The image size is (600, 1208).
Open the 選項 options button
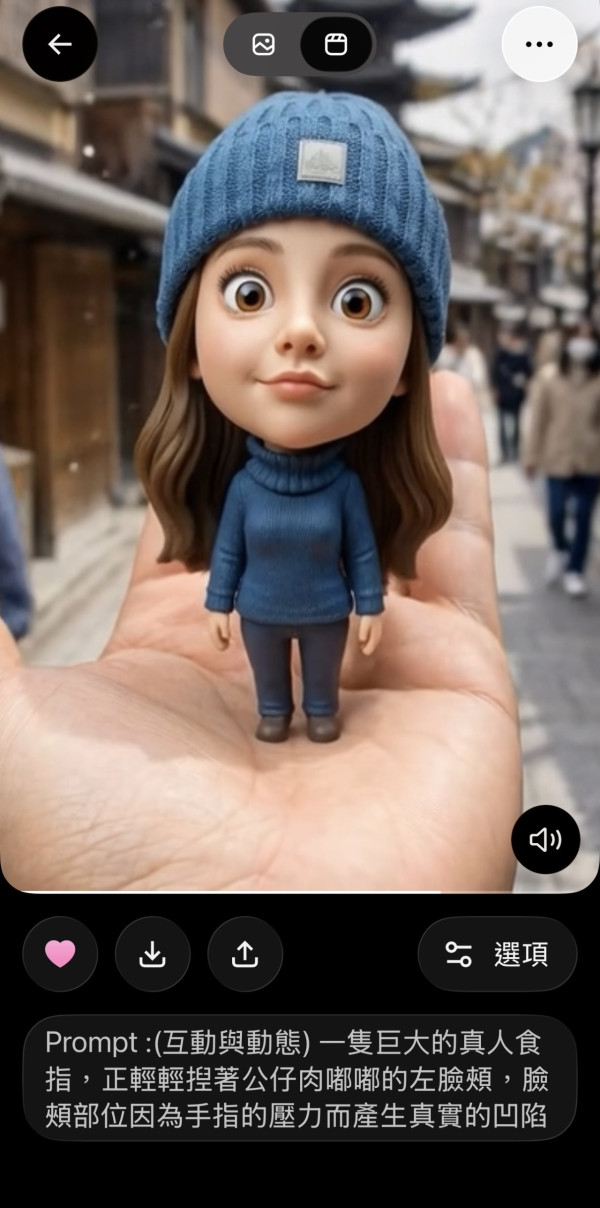click(x=497, y=954)
